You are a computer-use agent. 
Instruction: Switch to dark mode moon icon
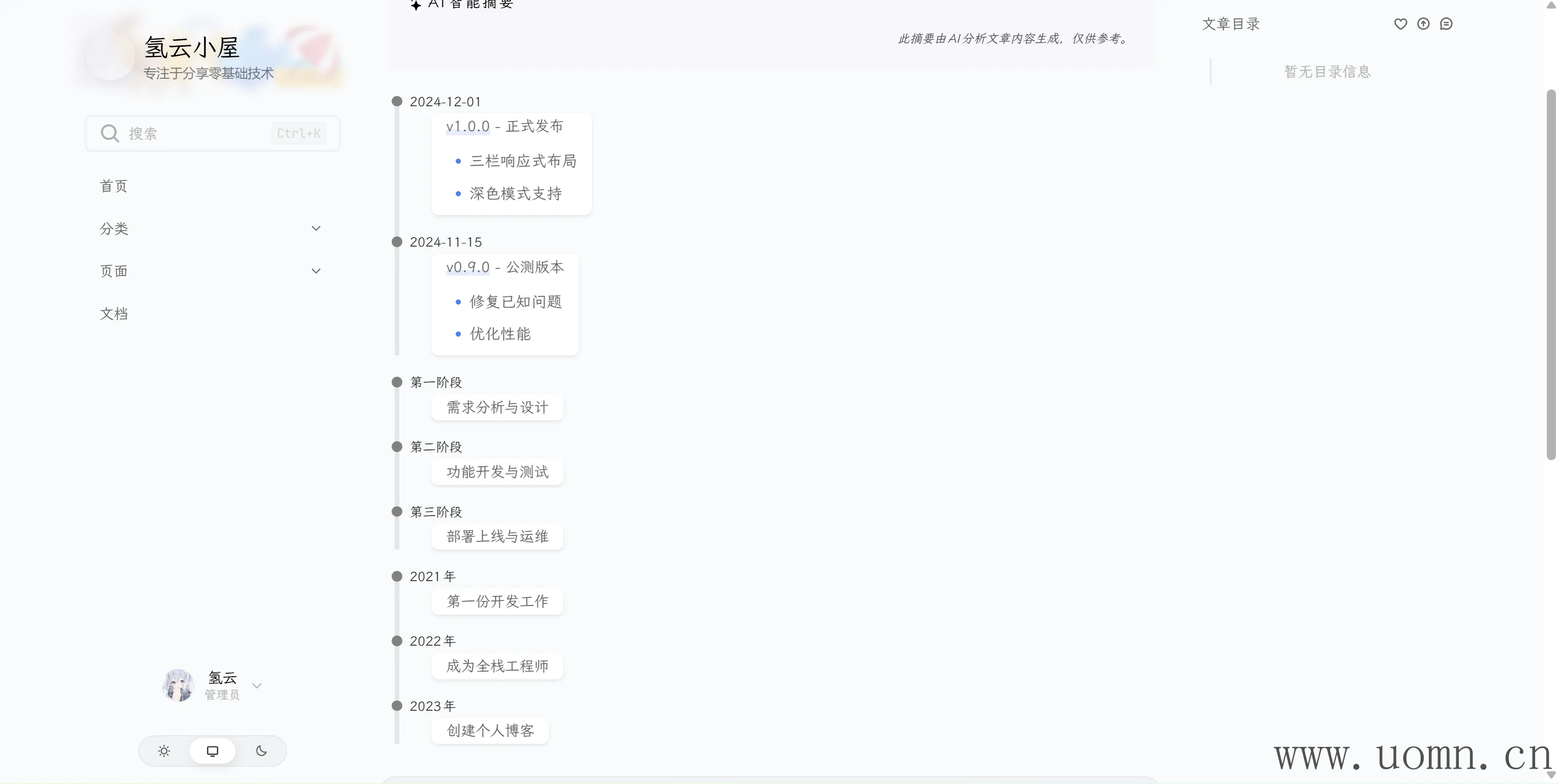tap(261, 751)
